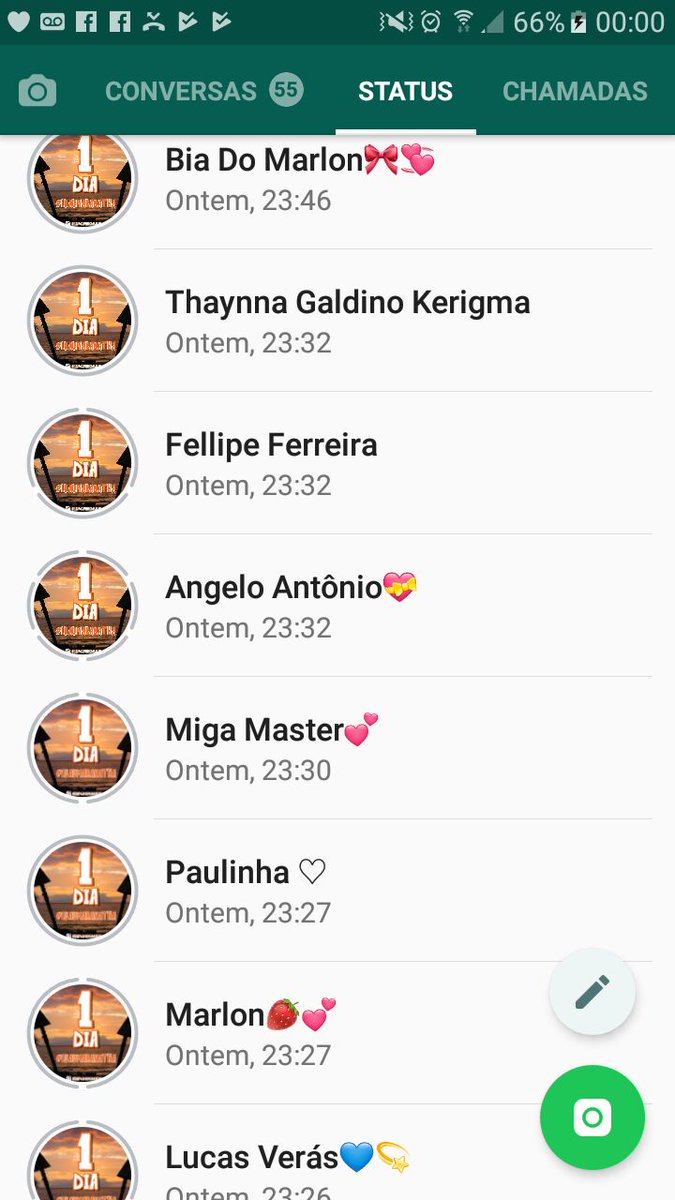Screen dimensions: 675x1200
Task: View Marlon's status
Action: [337, 1033]
